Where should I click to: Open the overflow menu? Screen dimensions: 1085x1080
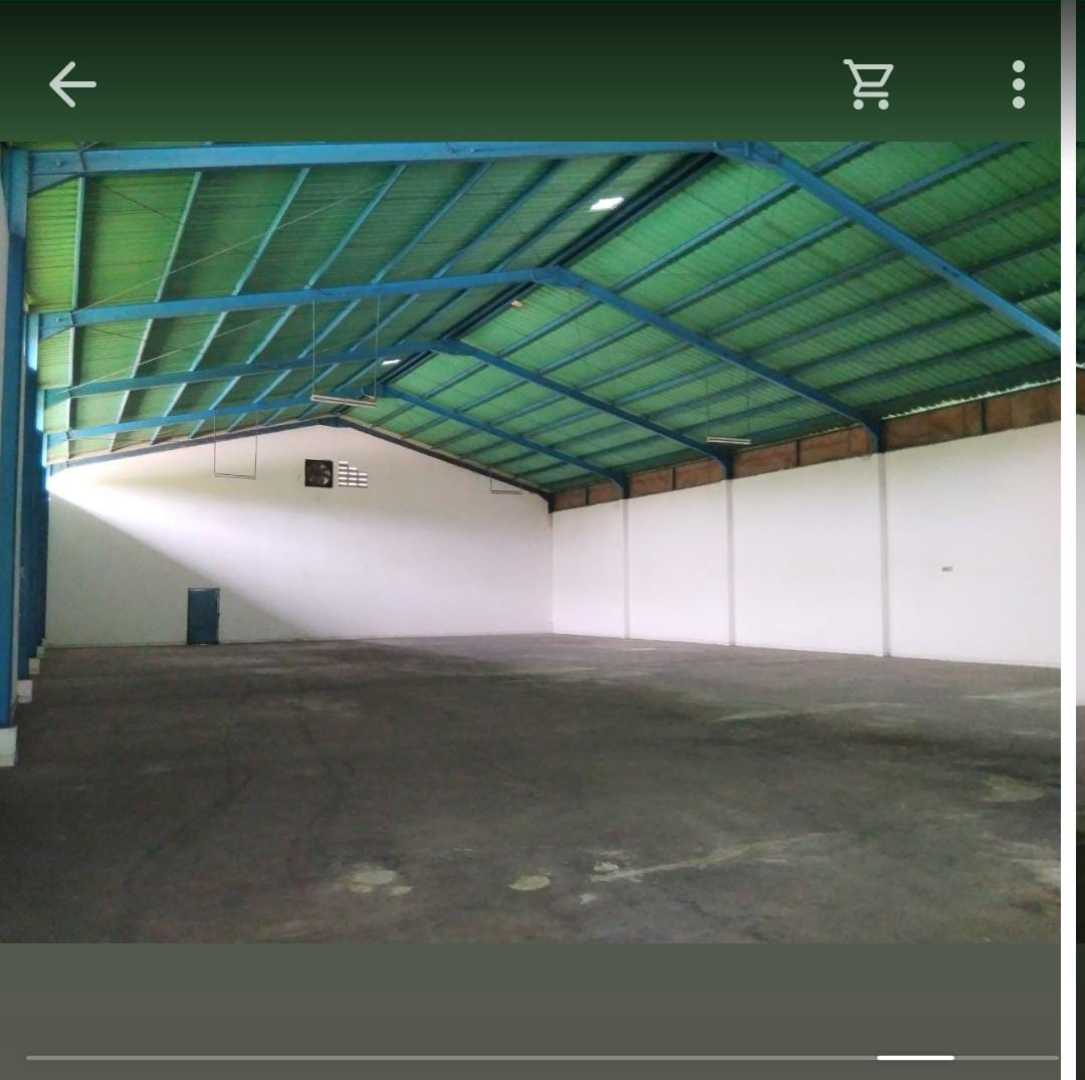pos(1018,84)
